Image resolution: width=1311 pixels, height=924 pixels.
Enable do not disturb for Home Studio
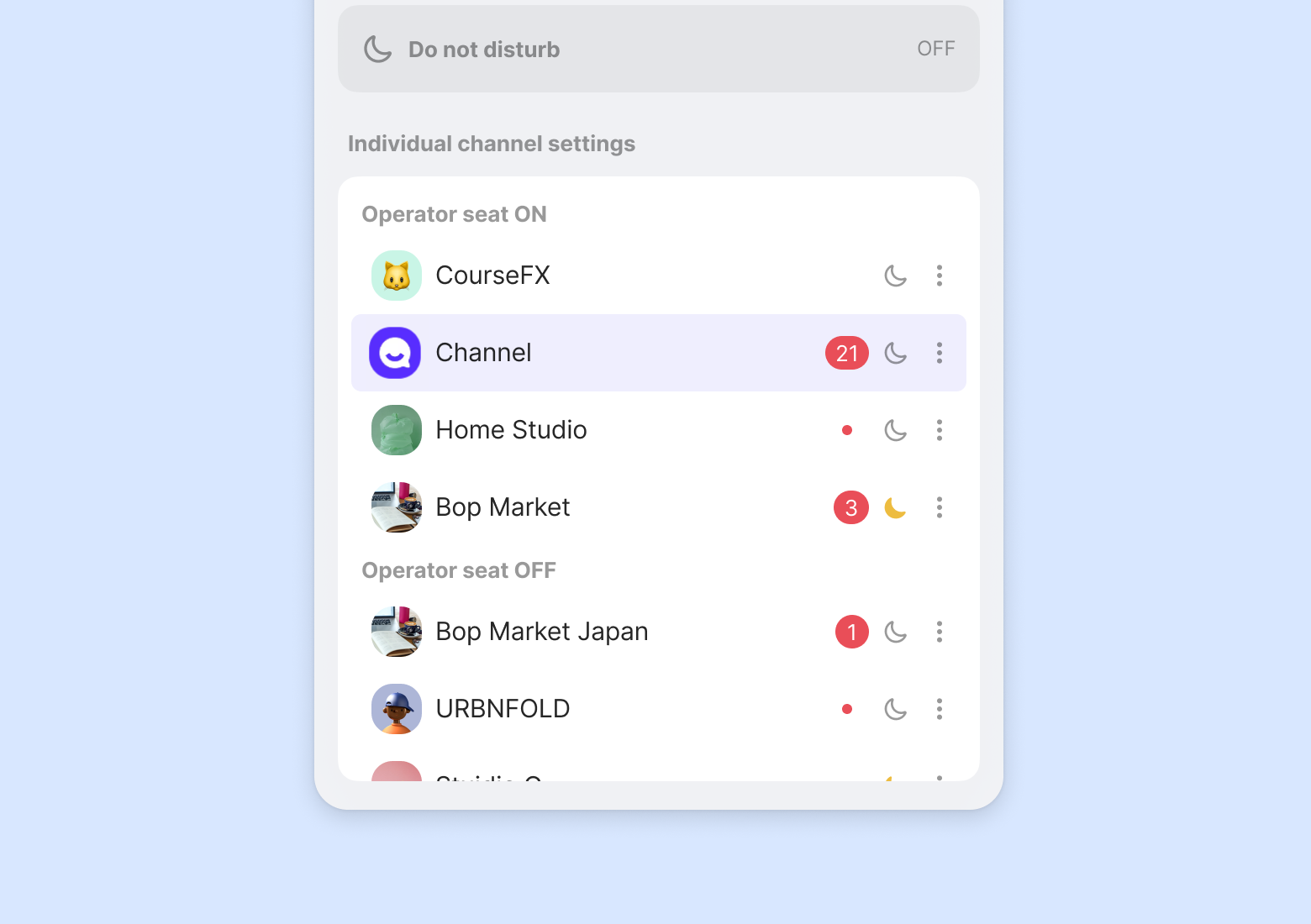pos(895,430)
